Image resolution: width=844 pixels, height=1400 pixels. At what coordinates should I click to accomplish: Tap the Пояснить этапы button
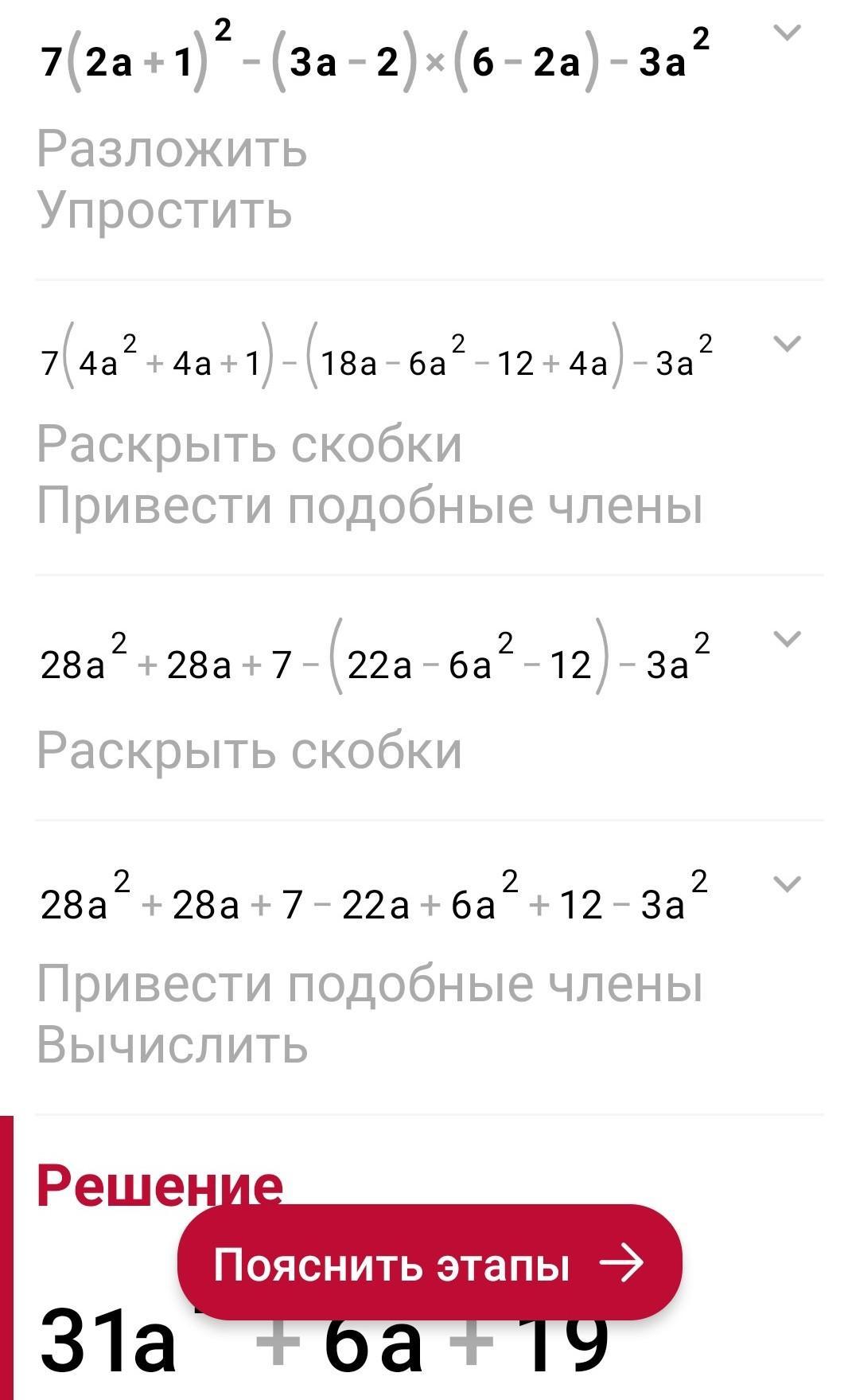[x=430, y=1263]
